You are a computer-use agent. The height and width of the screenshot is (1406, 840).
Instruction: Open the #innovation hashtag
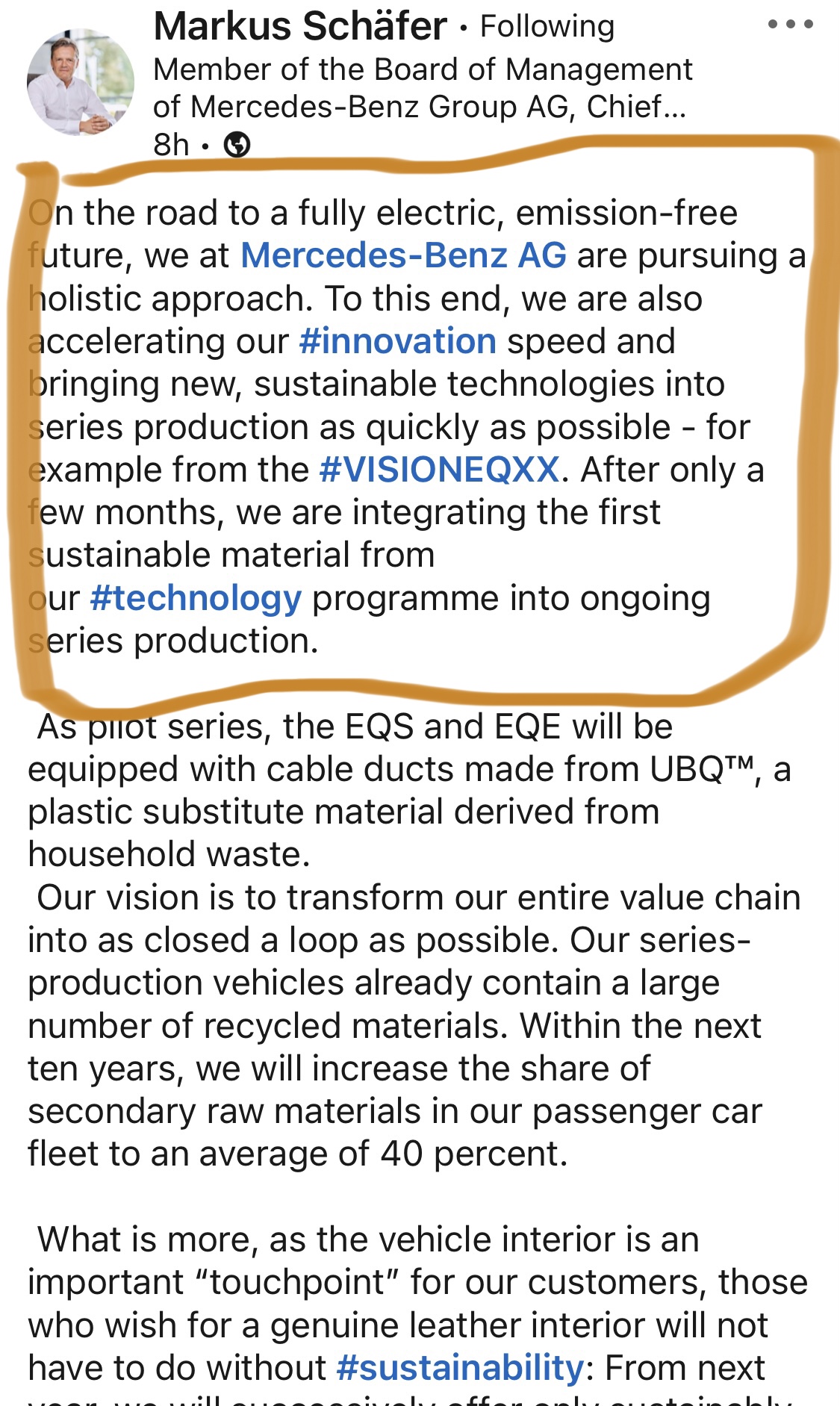(x=397, y=341)
